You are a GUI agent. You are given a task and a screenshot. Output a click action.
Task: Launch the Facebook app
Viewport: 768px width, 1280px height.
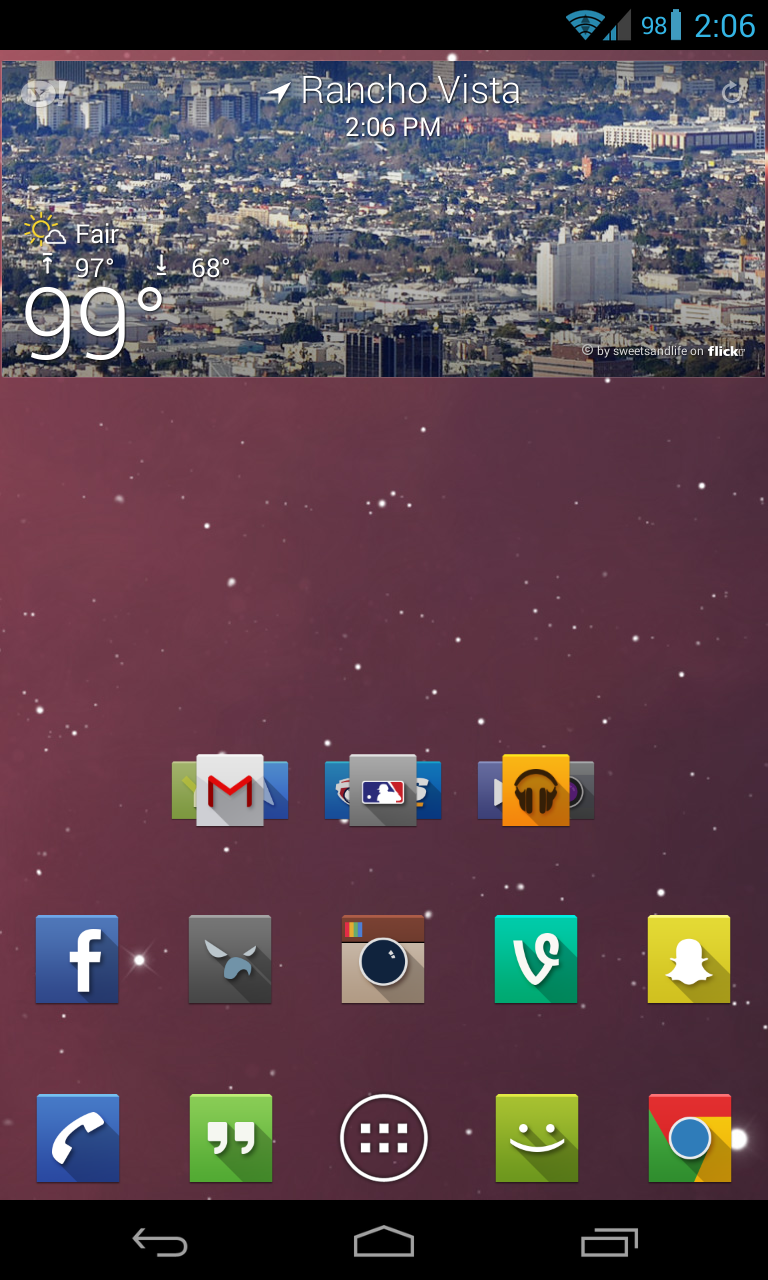pos(77,959)
